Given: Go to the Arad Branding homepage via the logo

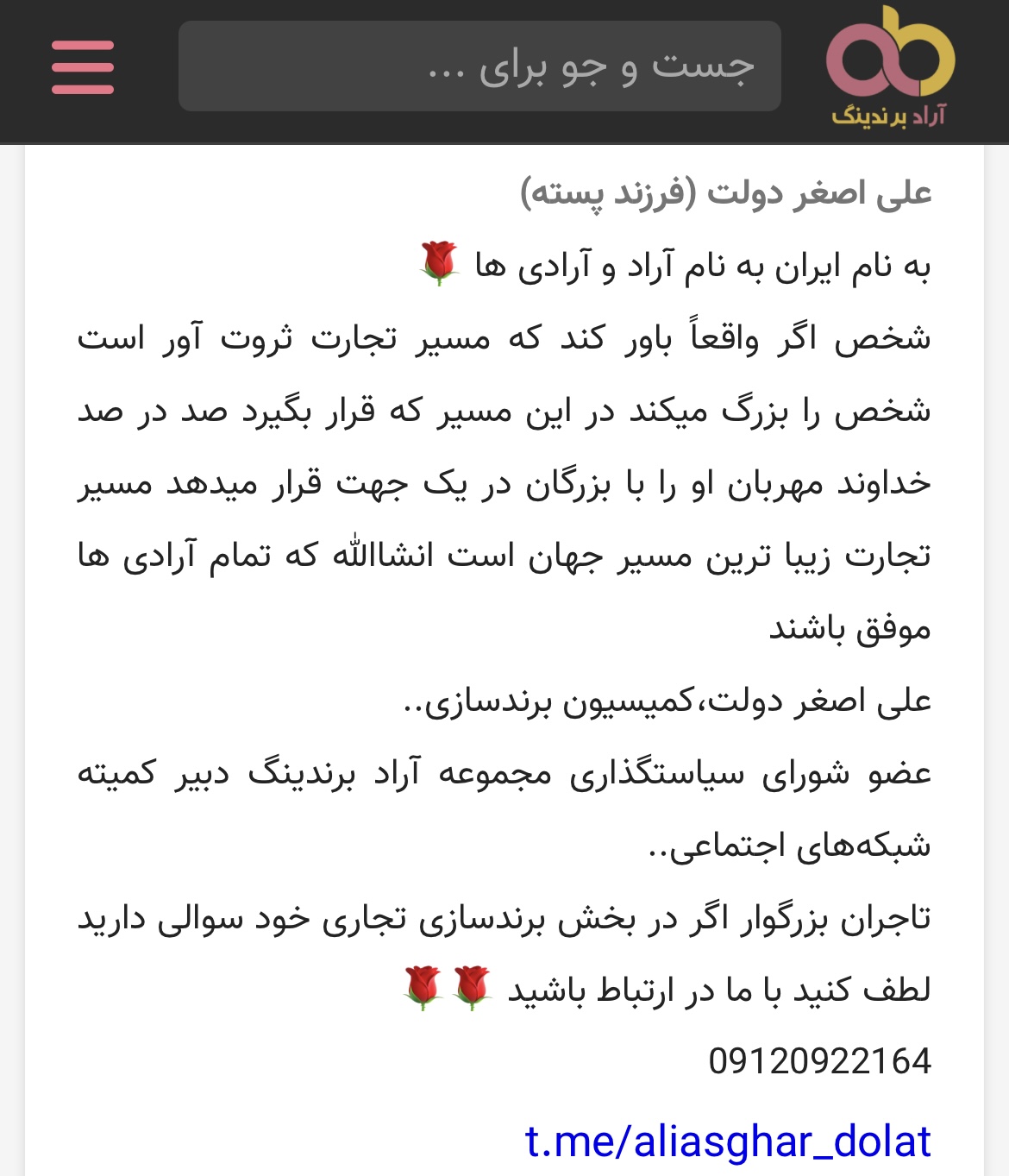Looking at the screenshot, I should pos(889,67).
